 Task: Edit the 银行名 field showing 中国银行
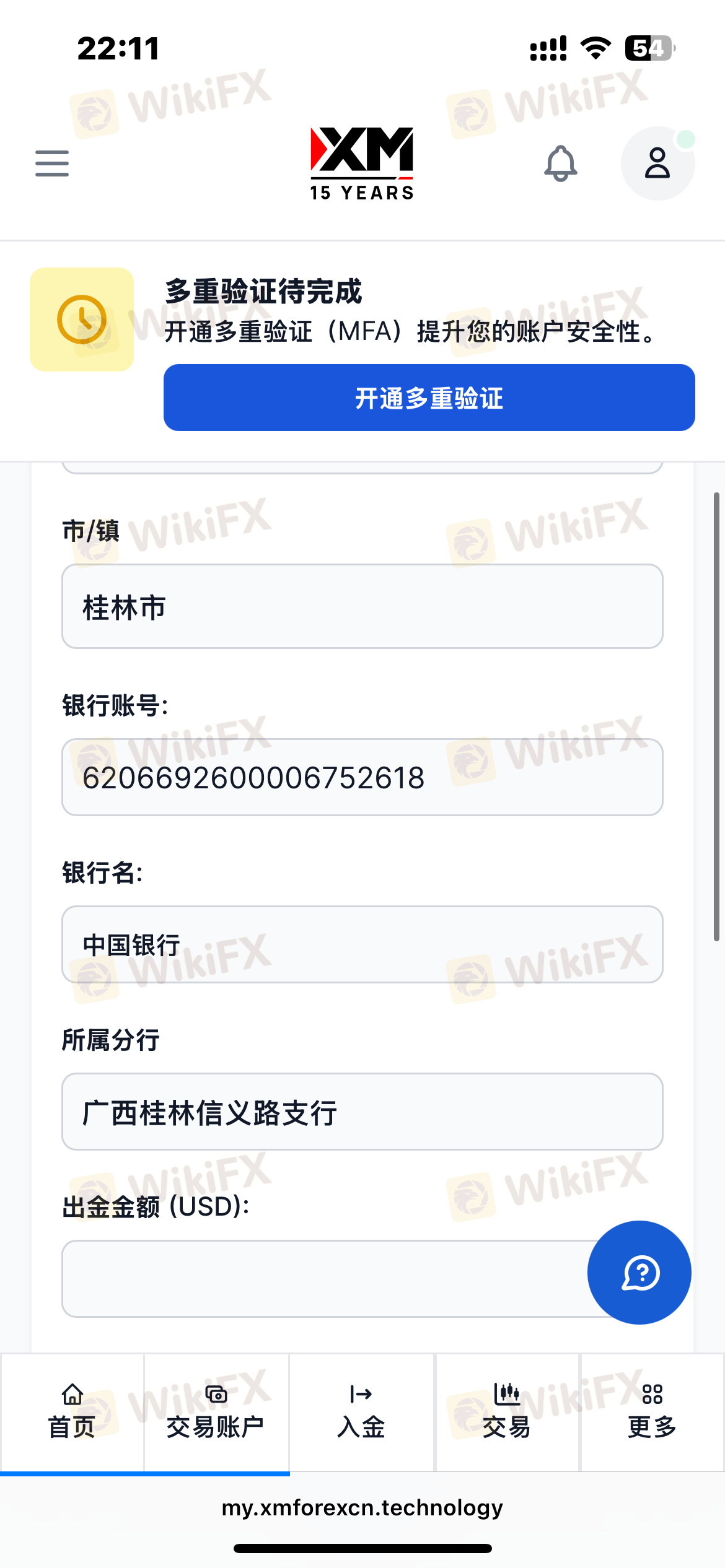tap(362, 944)
